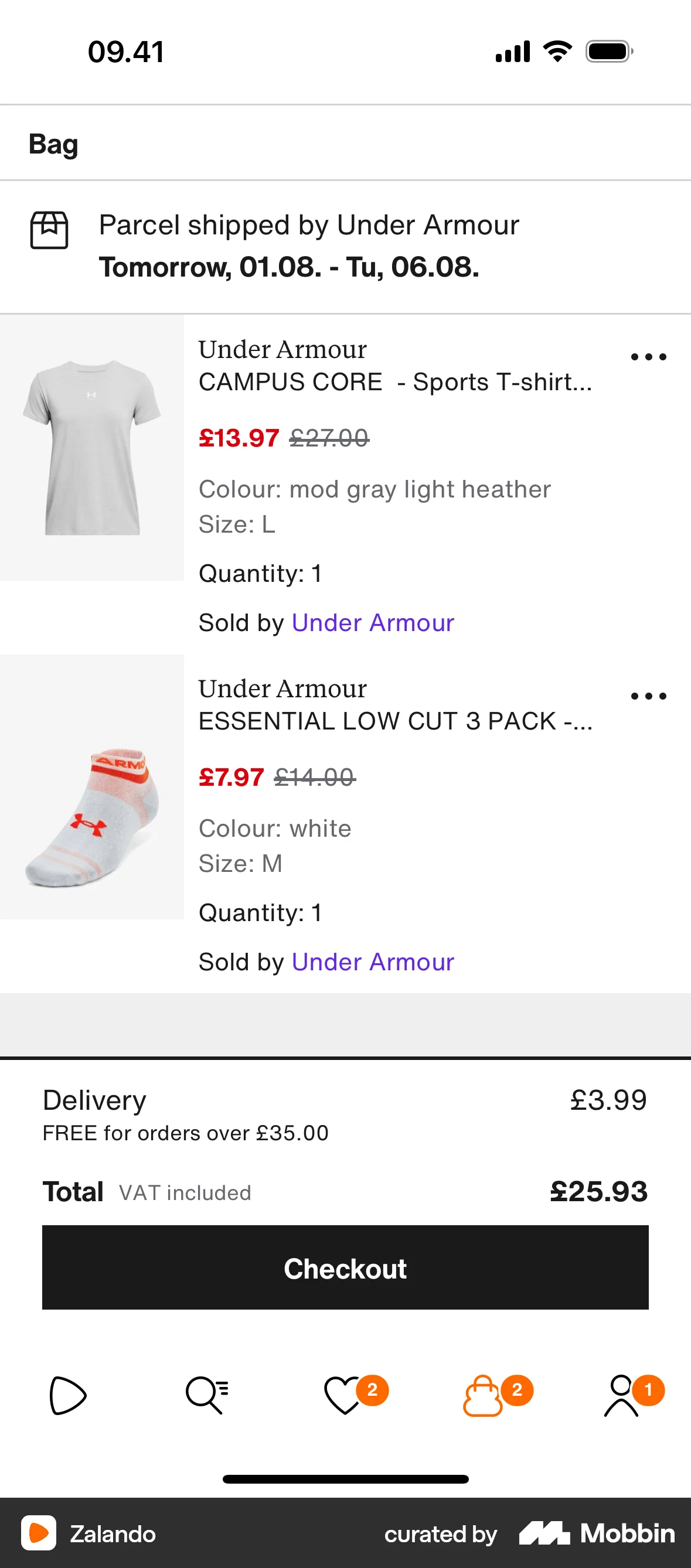Expand truncated title of CAMPUS CORE t-shirt
Image resolution: width=691 pixels, height=1568 pixels.
[x=396, y=382]
